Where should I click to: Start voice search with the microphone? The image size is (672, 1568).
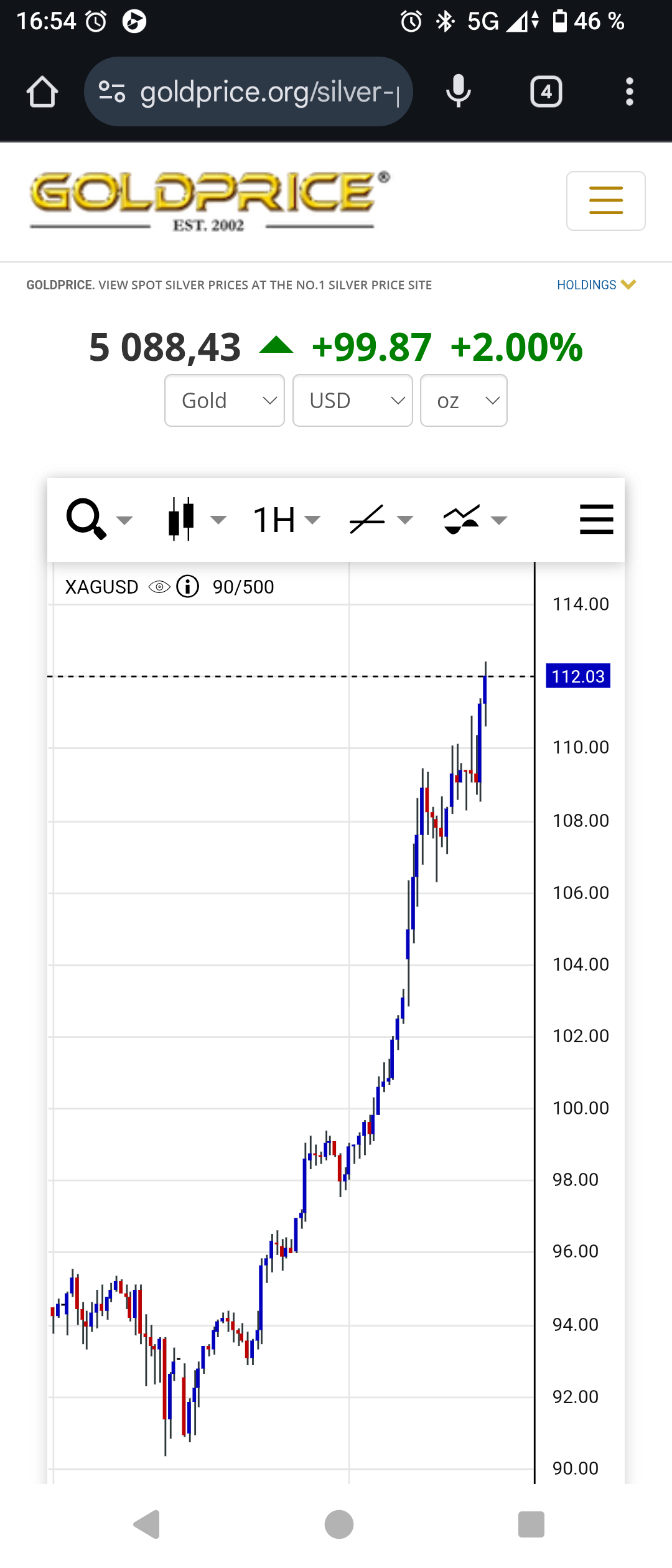(459, 92)
